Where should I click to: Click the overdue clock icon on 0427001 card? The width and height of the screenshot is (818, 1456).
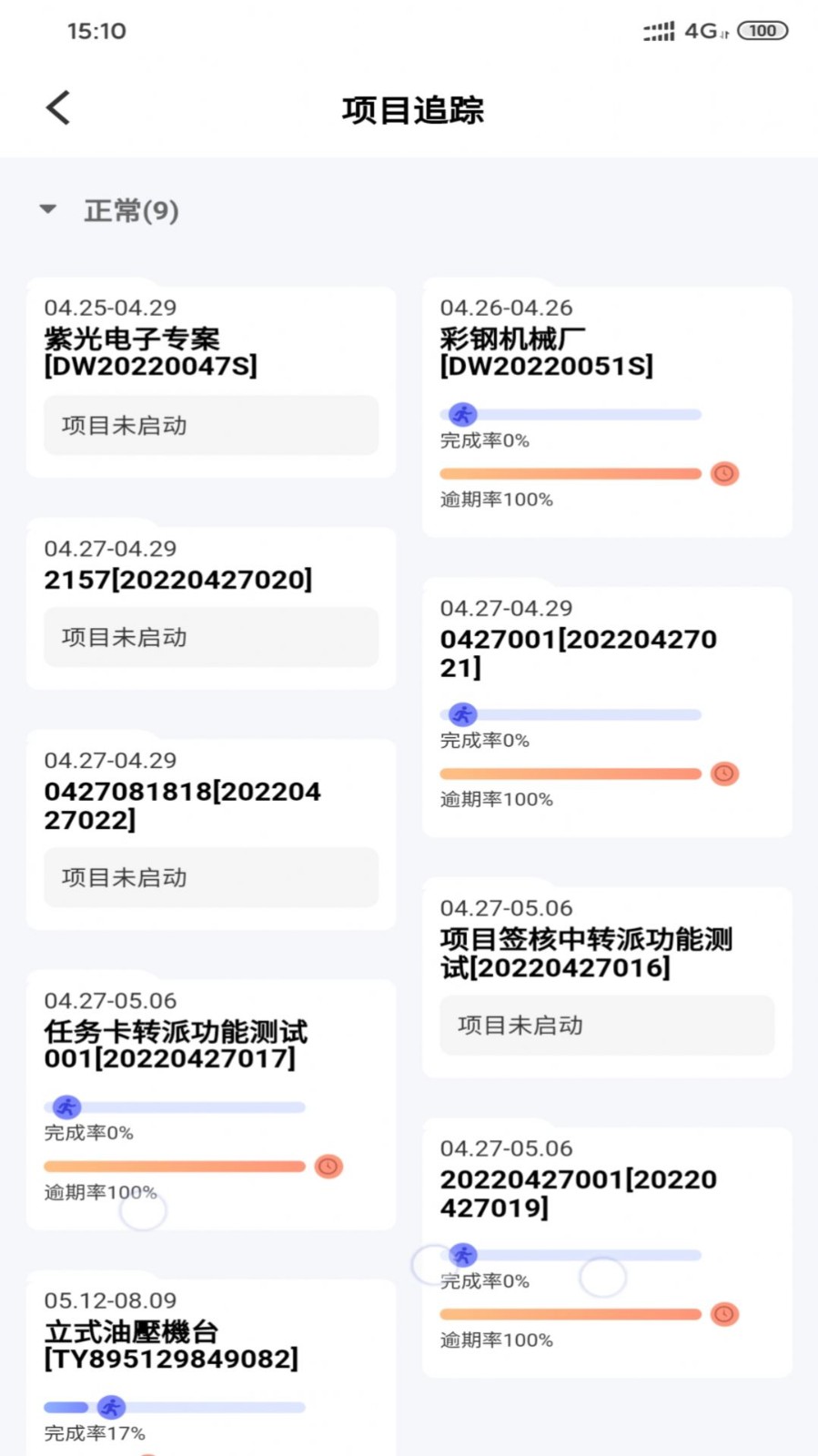723,773
